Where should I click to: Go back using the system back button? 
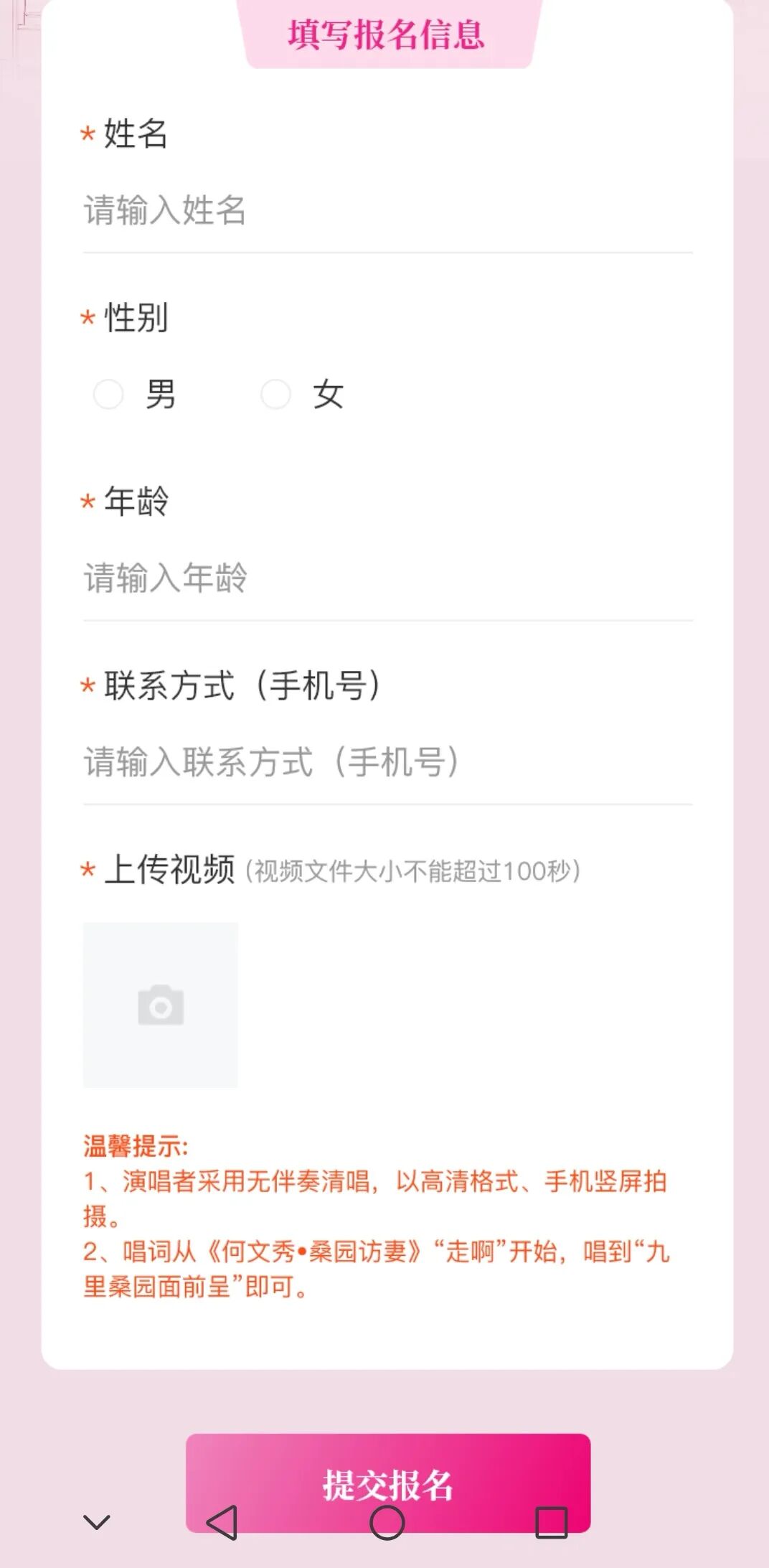(x=222, y=1522)
